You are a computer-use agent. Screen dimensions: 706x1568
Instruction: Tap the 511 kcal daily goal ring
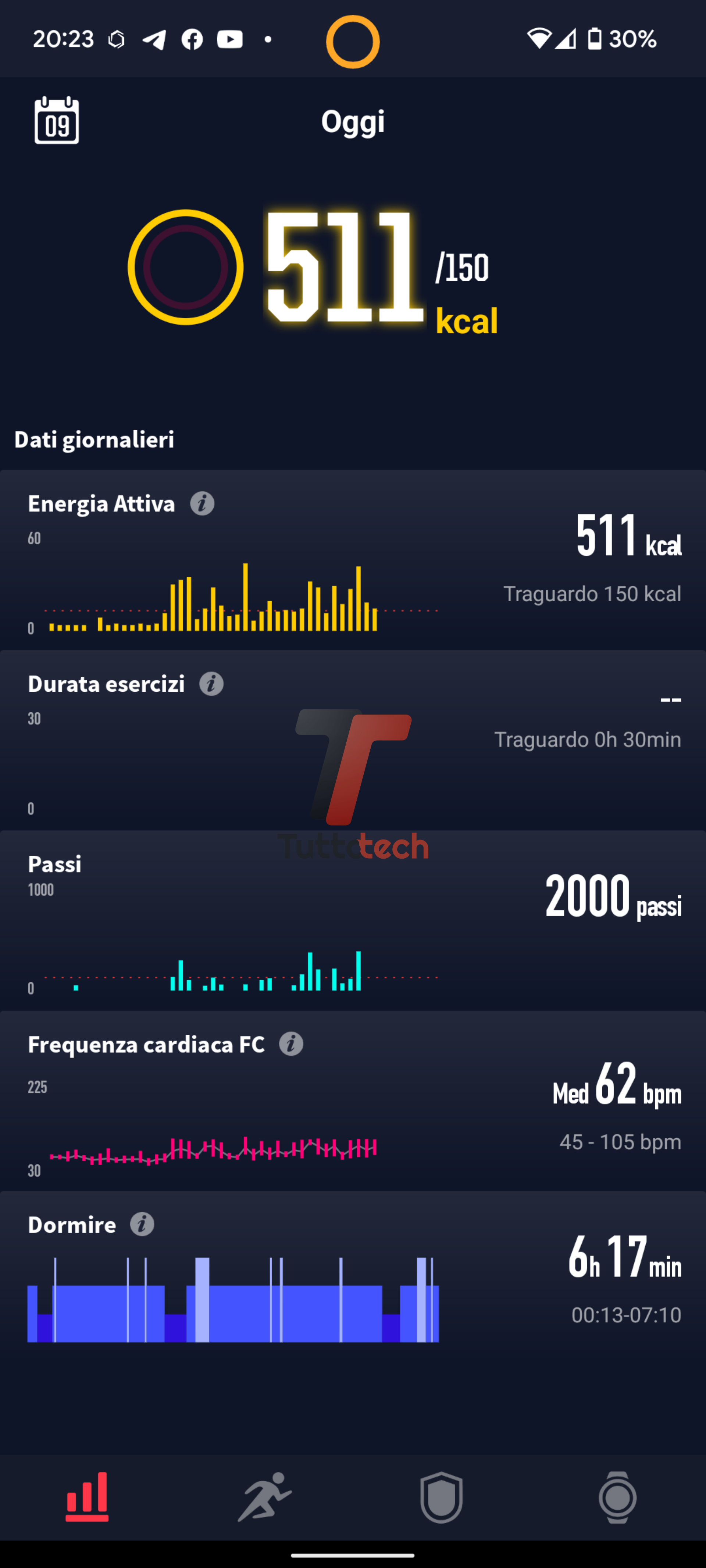186,266
